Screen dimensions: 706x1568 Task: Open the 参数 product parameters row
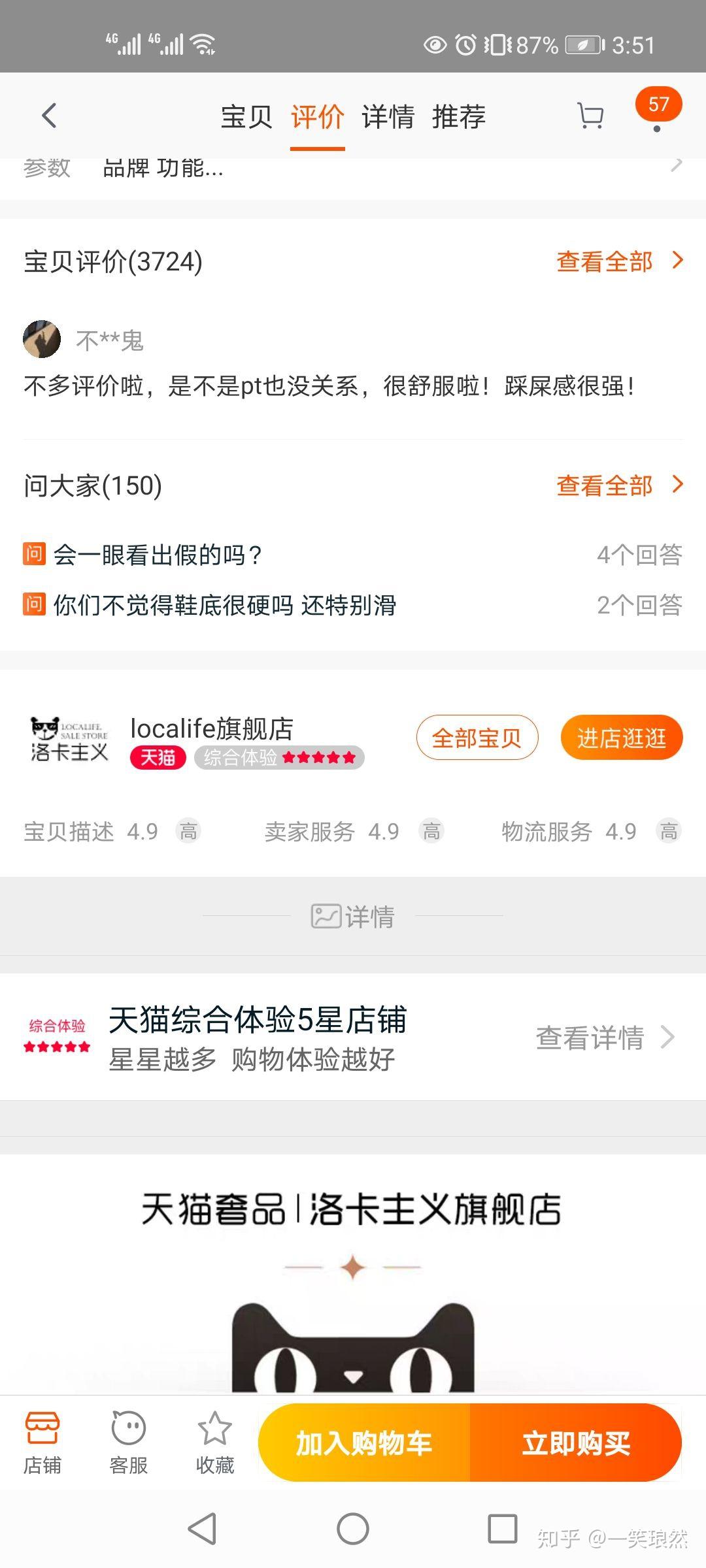tap(353, 170)
